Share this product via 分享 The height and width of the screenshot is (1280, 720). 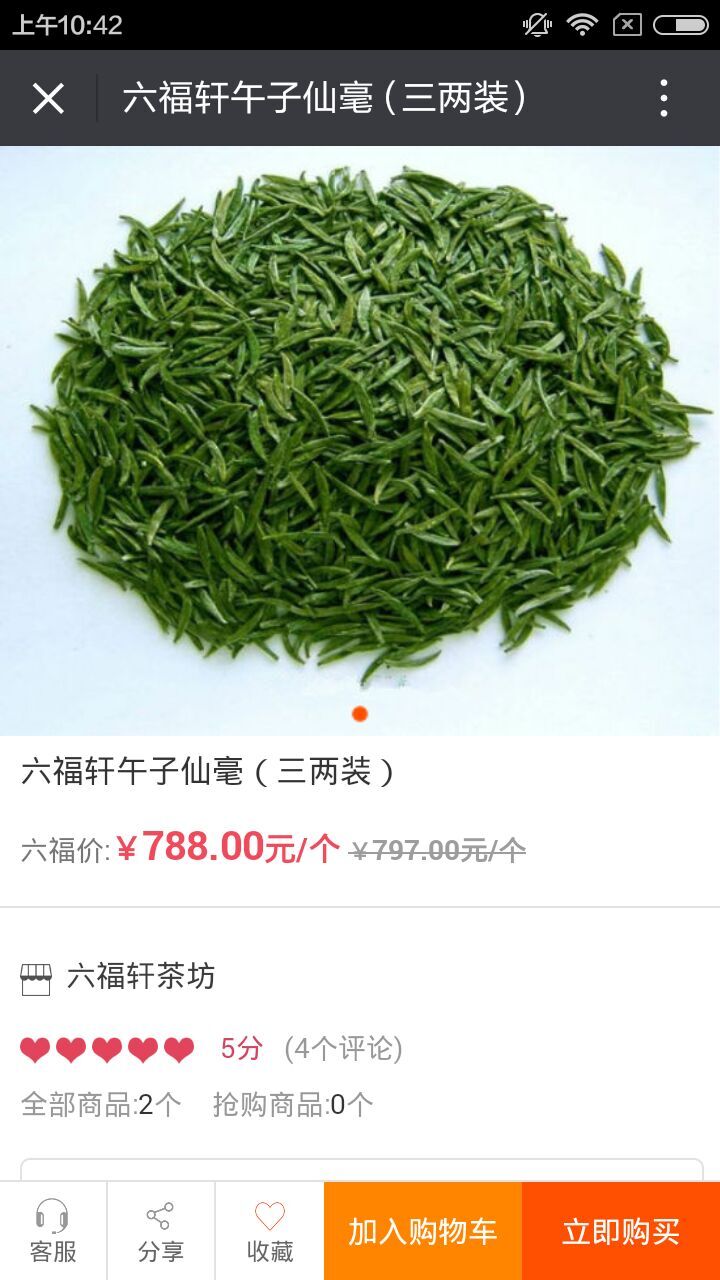click(x=160, y=1232)
